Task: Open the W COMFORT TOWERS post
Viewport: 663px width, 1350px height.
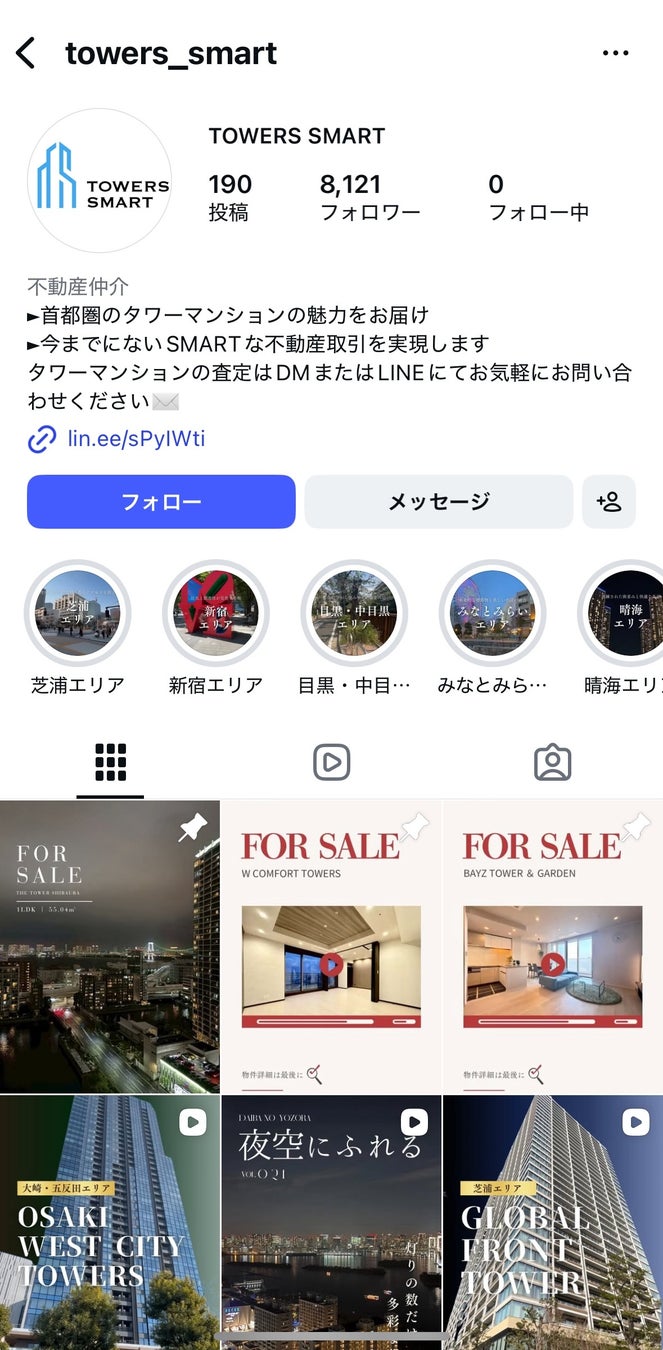Action: [331, 946]
